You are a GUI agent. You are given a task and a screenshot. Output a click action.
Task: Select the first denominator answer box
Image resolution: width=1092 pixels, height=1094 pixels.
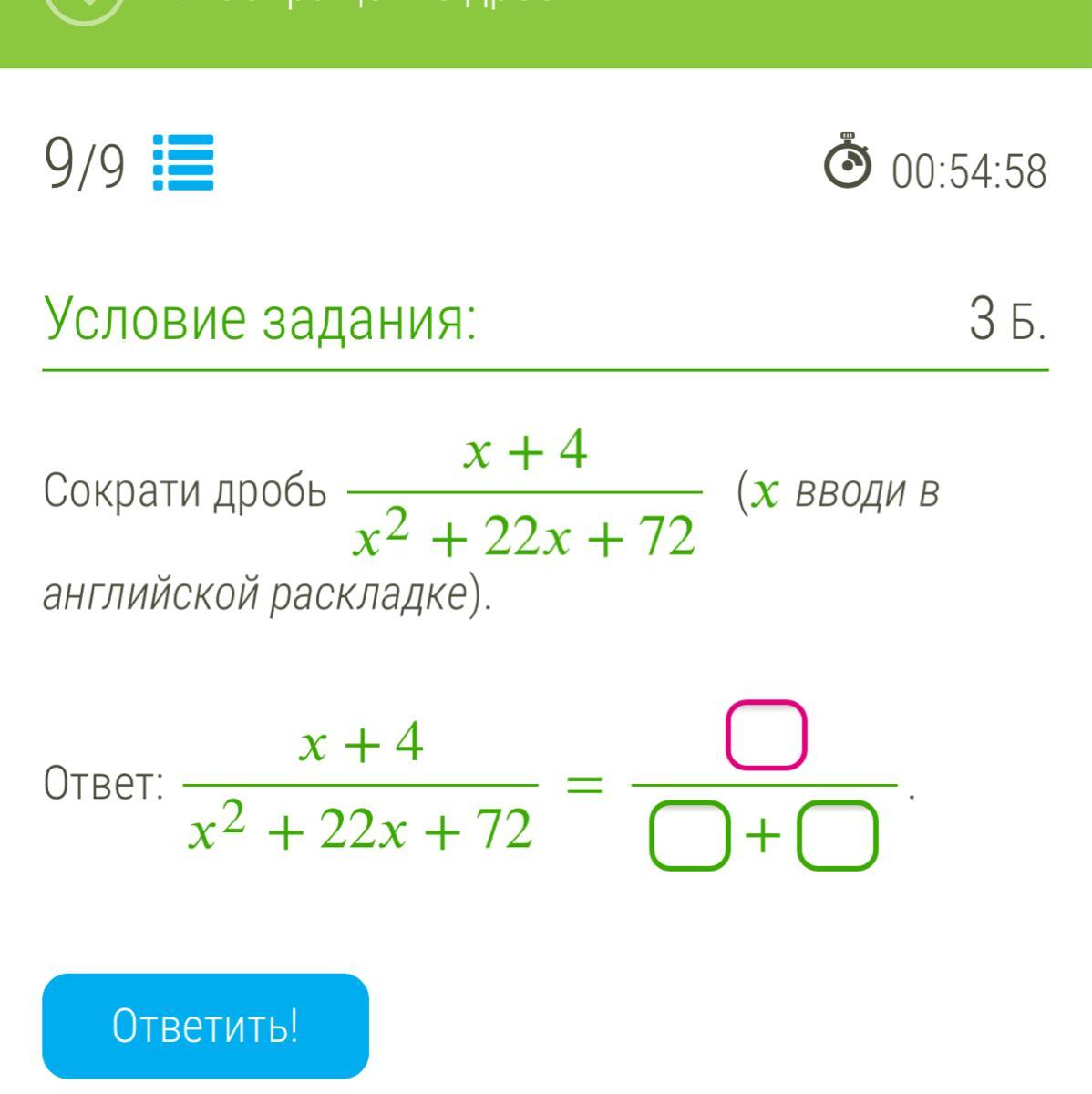(x=689, y=835)
